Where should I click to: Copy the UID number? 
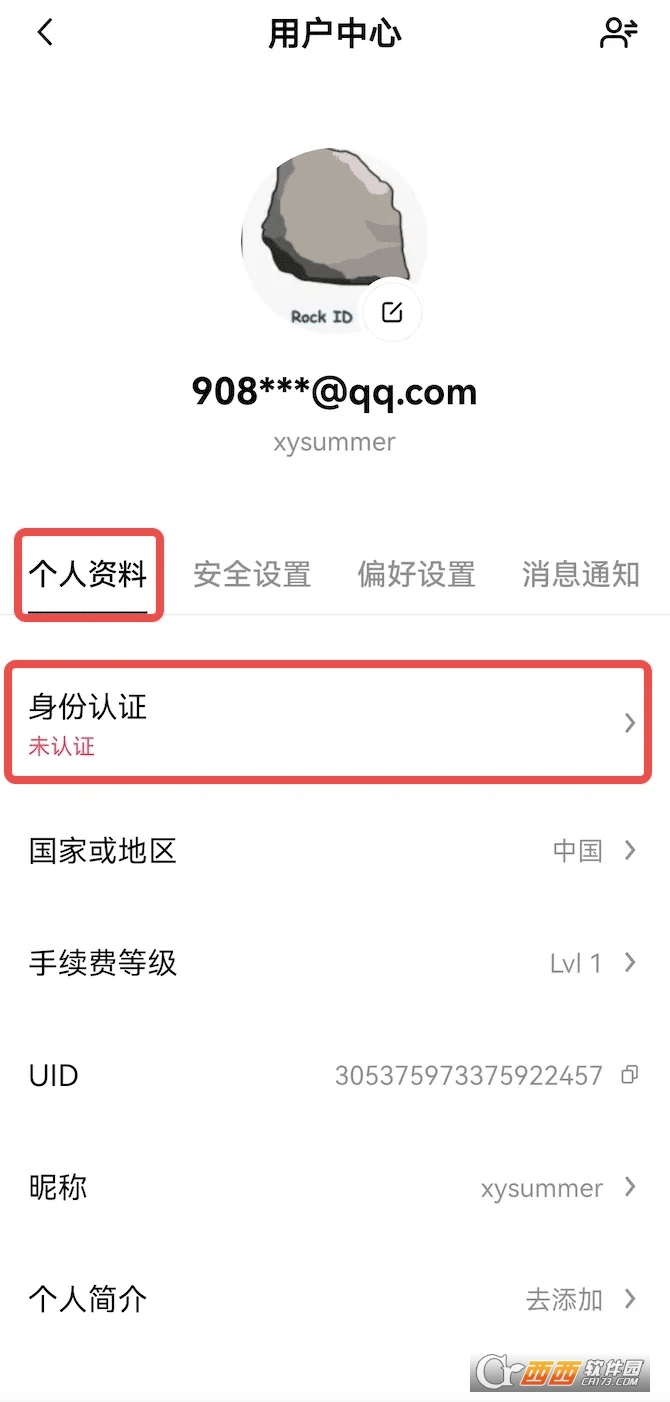point(630,1075)
